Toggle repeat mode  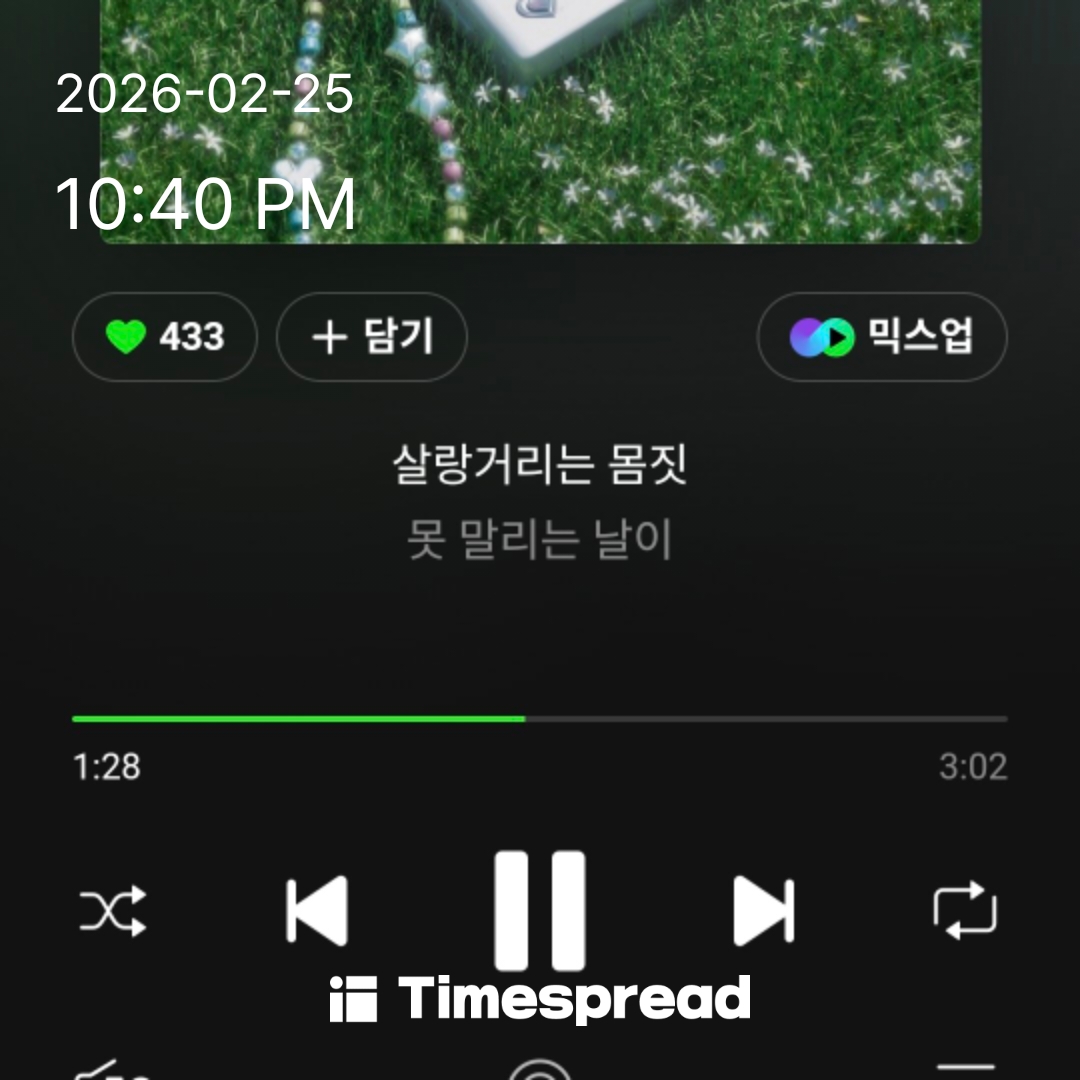click(965, 911)
